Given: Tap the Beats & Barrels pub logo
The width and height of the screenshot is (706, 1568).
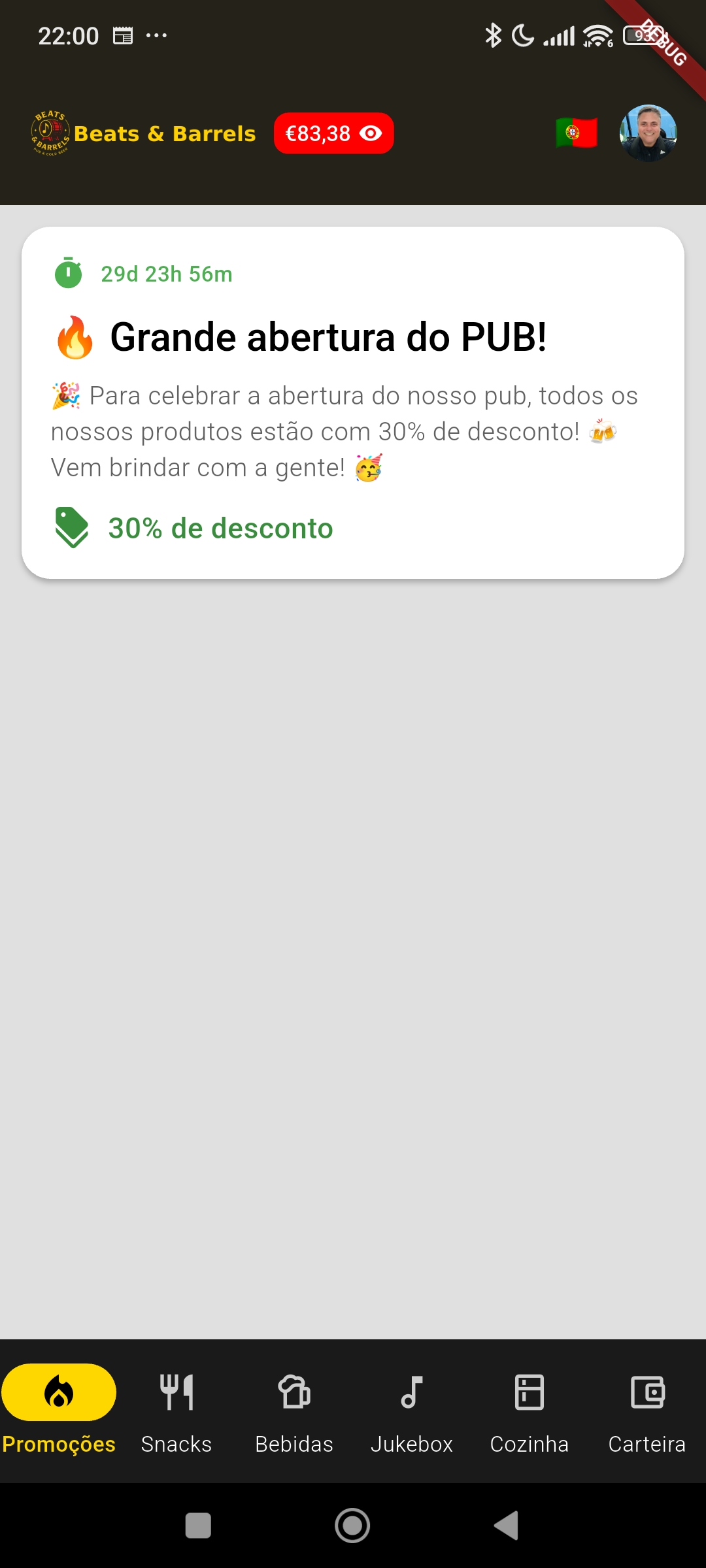Looking at the screenshot, I should pos(50,133).
